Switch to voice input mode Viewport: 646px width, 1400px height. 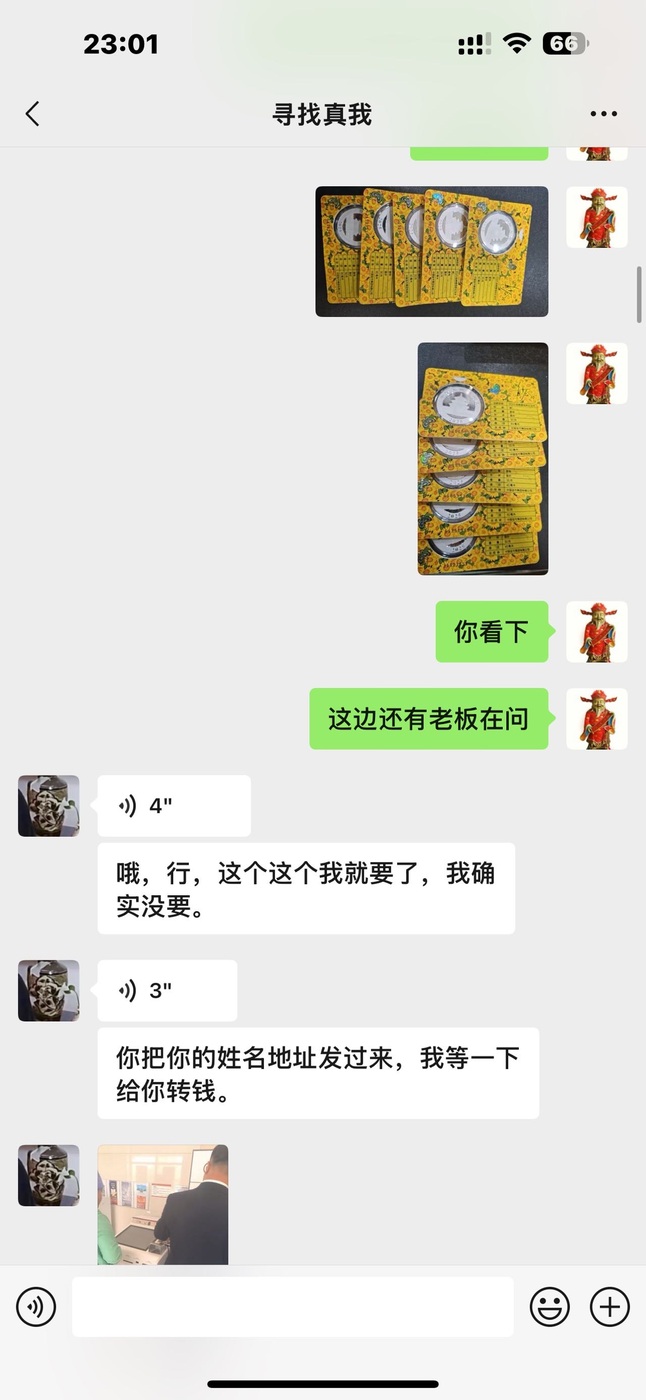(x=36, y=1306)
